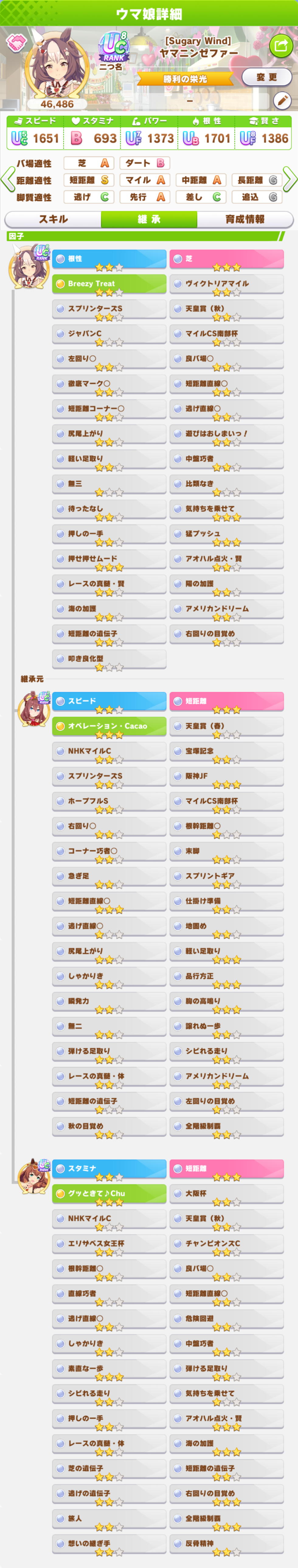The height and width of the screenshot is (1568, 298).
Task: Tap the 変更 button
Action: [x=266, y=77]
